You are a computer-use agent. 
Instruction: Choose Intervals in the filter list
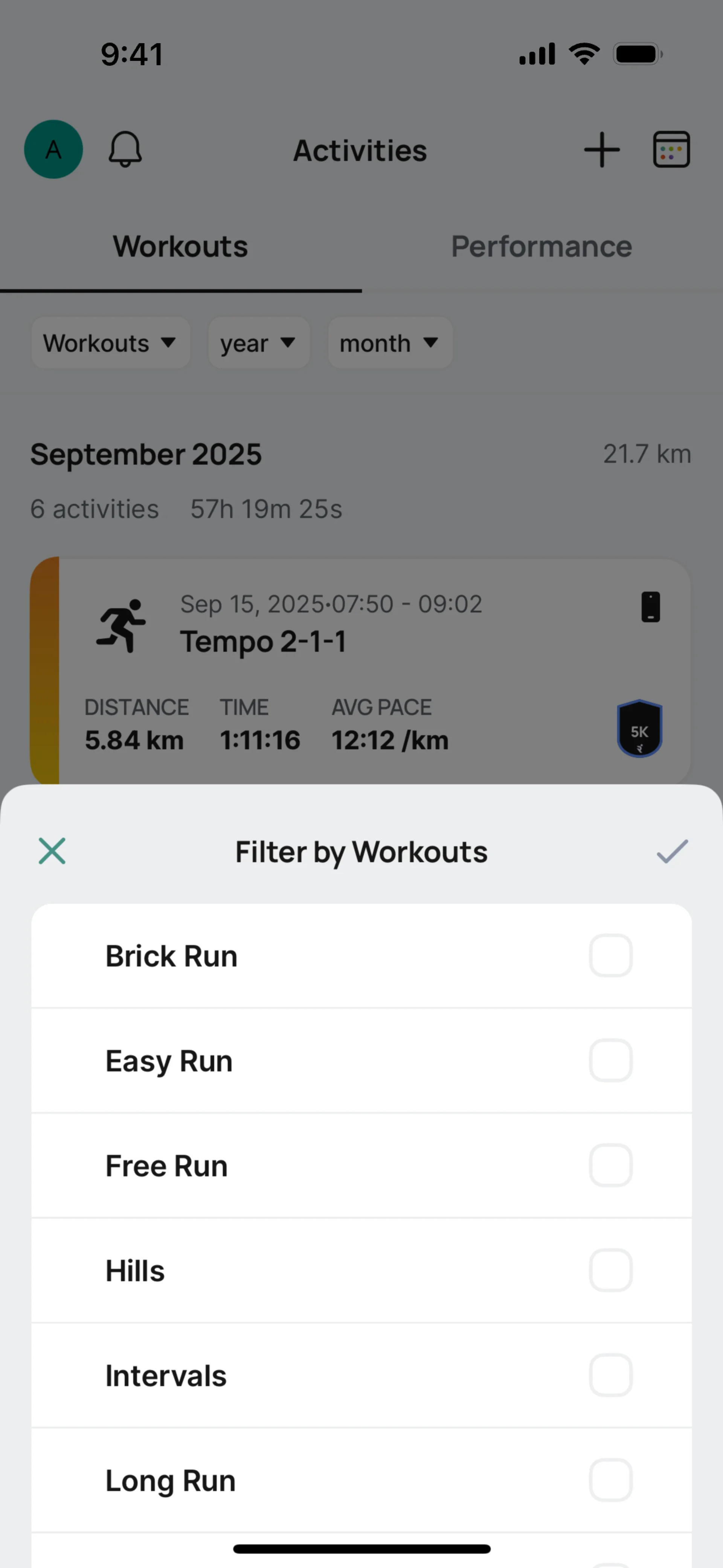pyautogui.click(x=610, y=1375)
